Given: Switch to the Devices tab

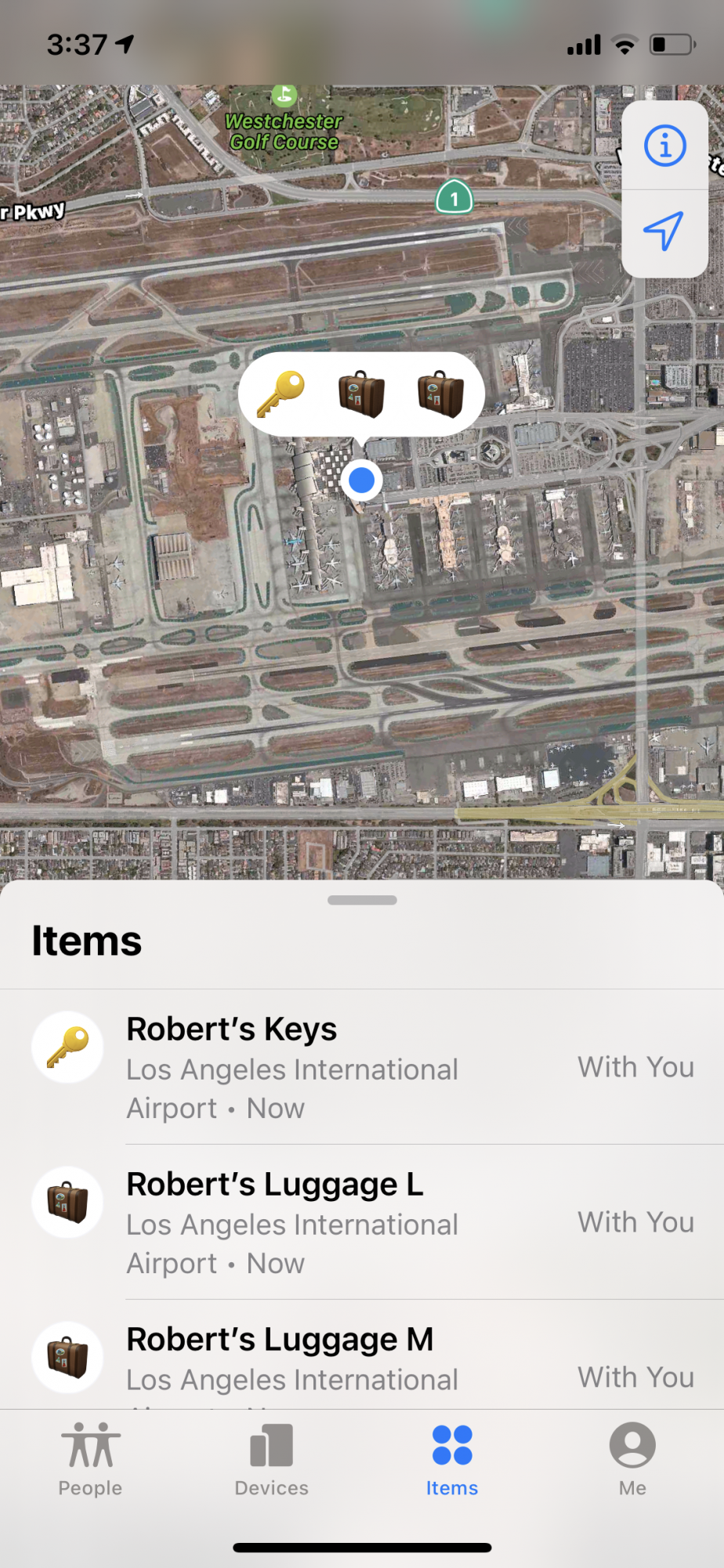Looking at the screenshot, I should 271,1458.
